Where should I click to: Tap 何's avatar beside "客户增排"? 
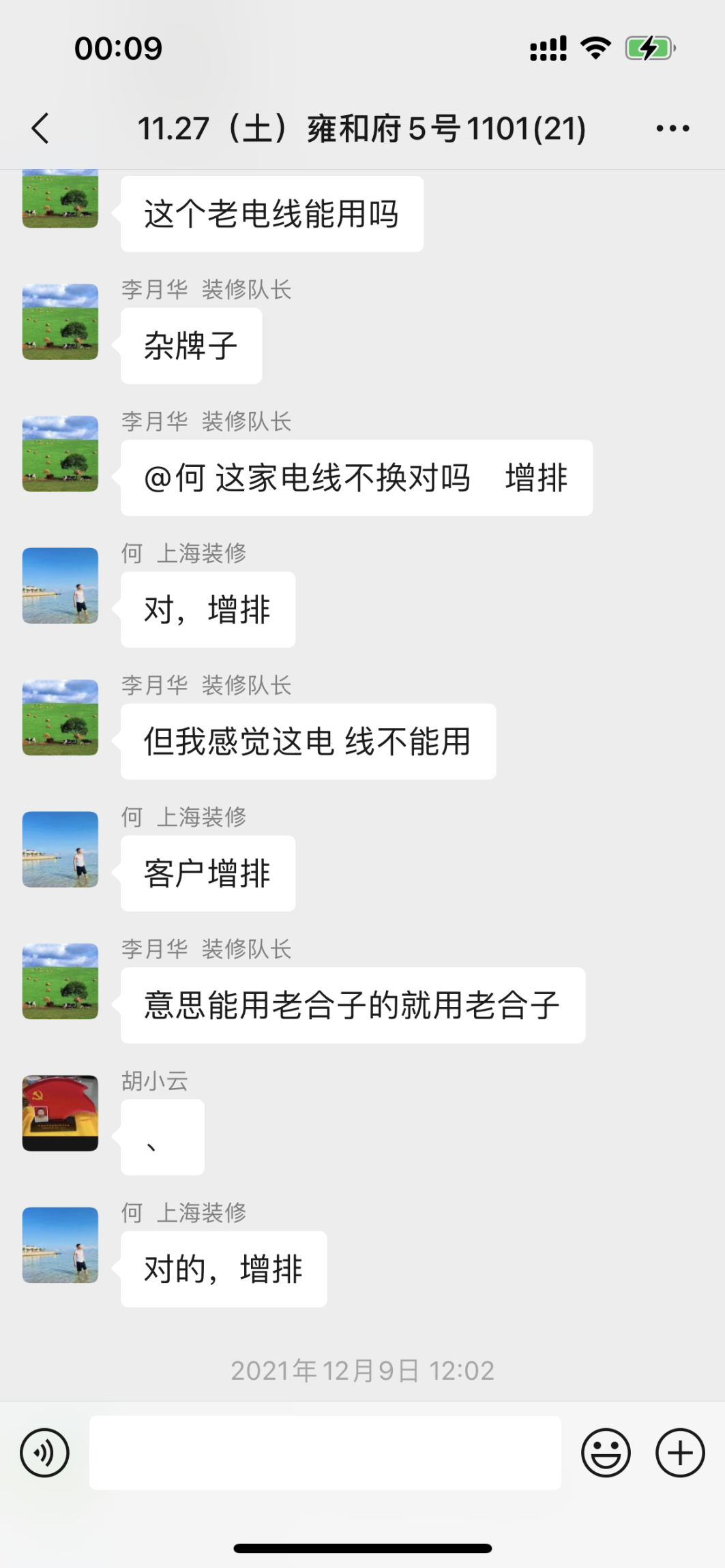point(60,849)
